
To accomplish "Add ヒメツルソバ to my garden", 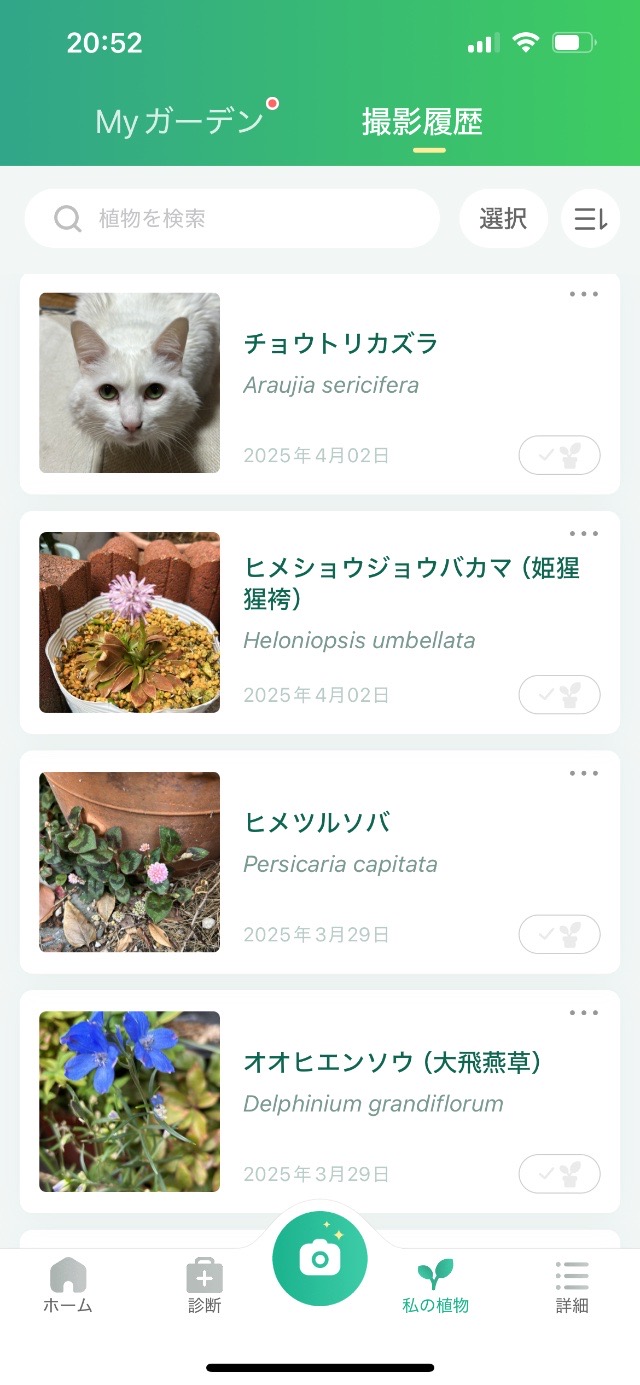I will click(x=559, y=934).
